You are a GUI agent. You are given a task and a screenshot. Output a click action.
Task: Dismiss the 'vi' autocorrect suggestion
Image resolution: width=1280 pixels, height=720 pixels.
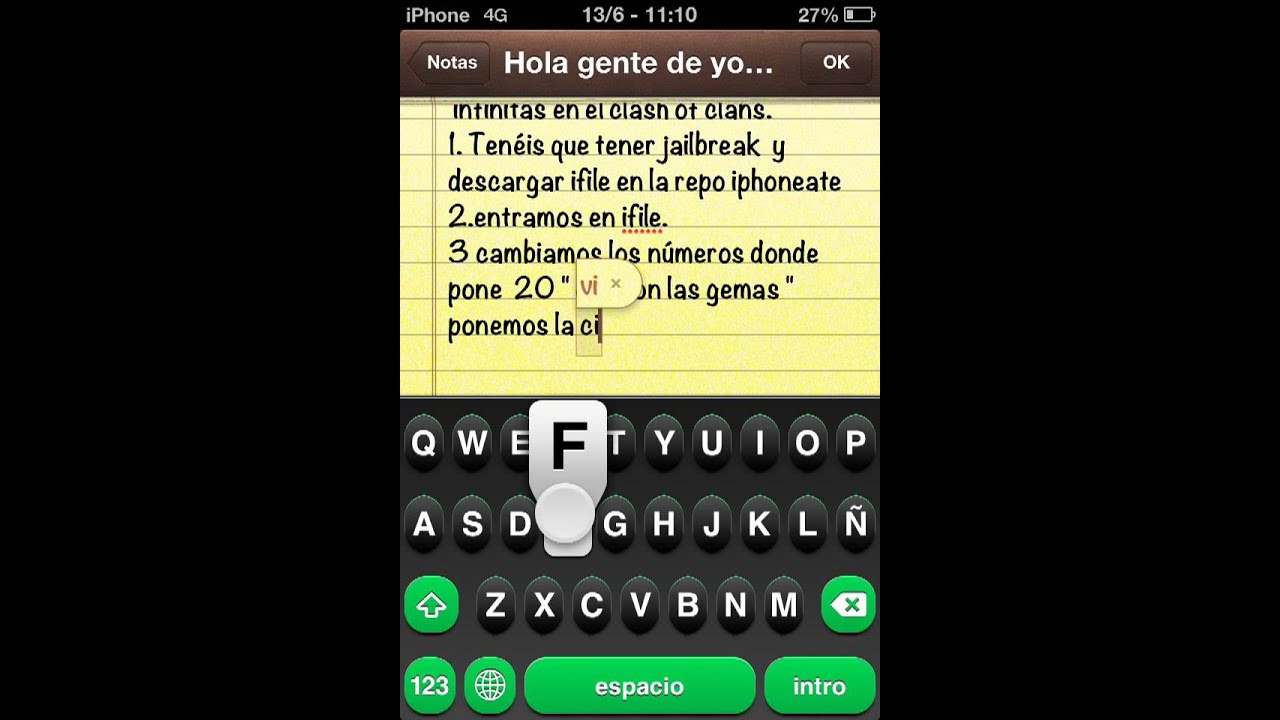[x=616, y=284]
